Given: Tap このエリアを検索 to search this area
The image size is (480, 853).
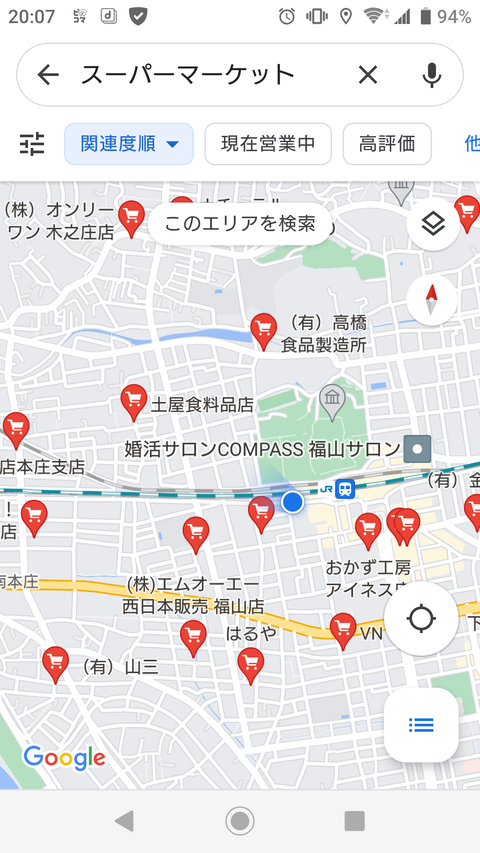Looking at the screenshot, I should click(x=240, y=224).
